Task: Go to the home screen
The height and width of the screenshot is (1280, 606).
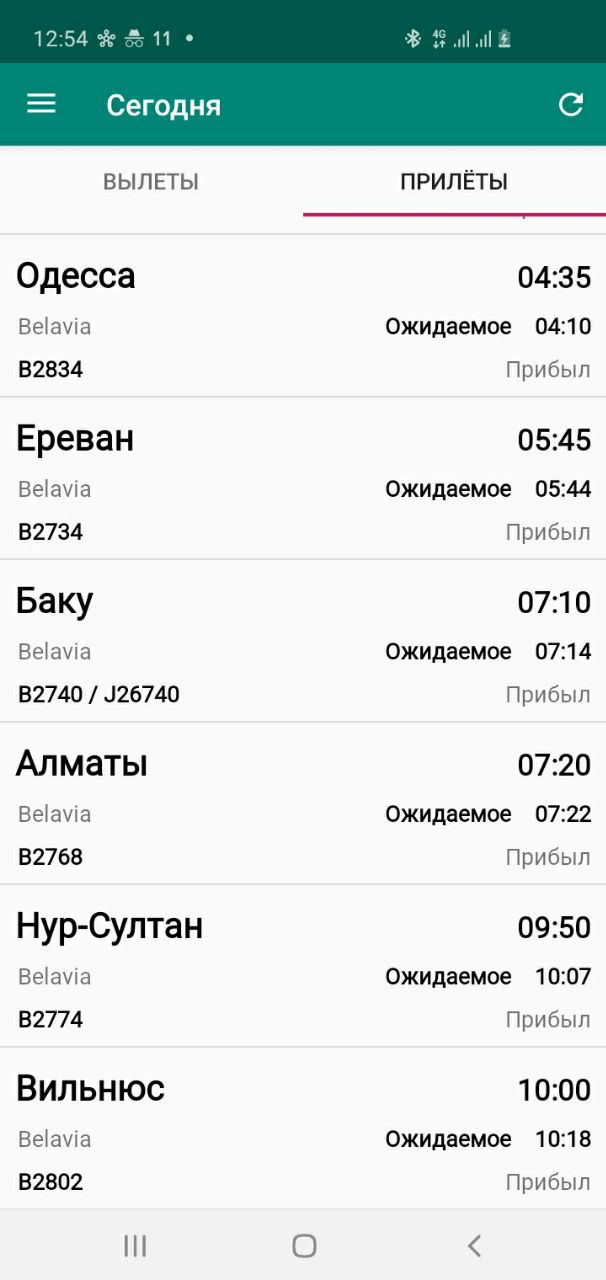Action: pos(304,1245)
